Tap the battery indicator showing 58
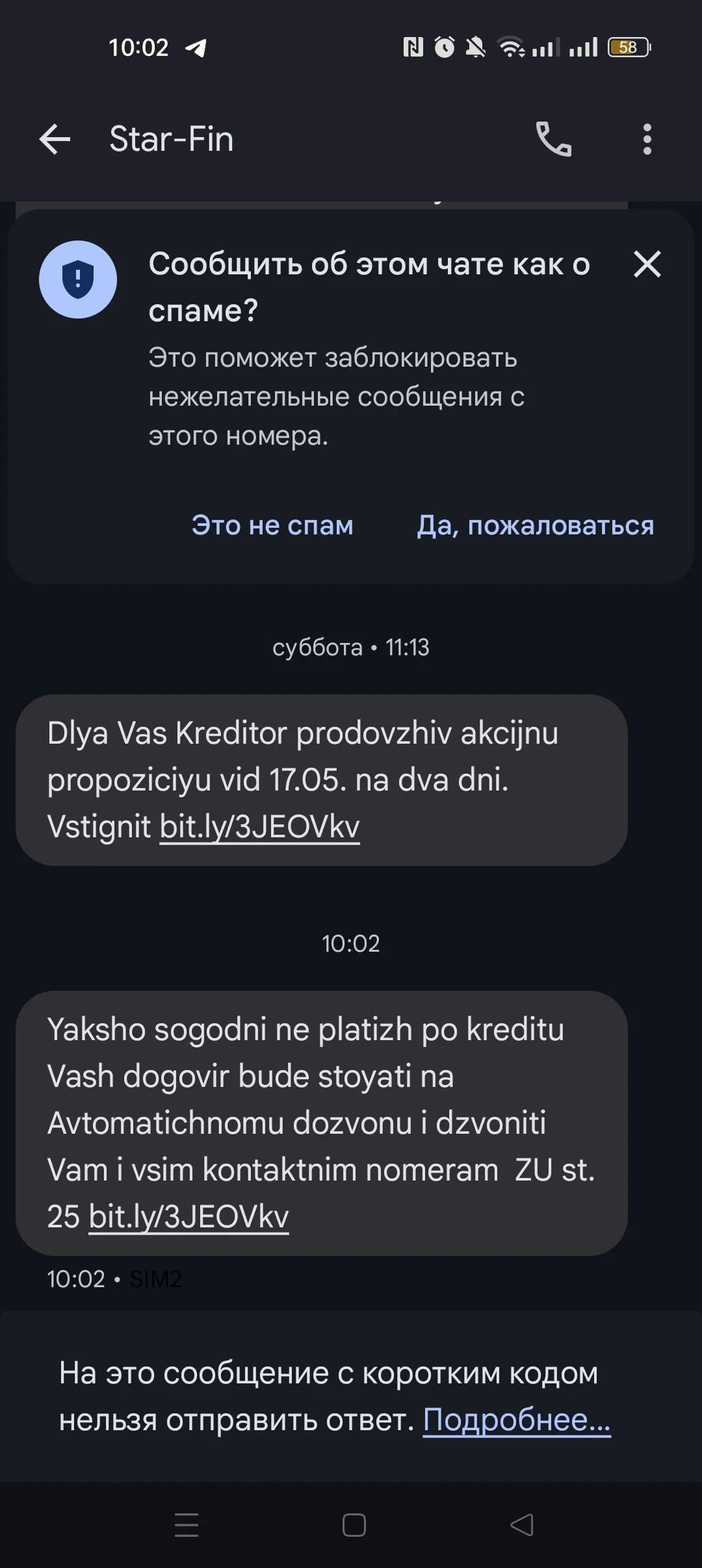The width and height of the screenshot is (702, 1568). pos(629,46)
